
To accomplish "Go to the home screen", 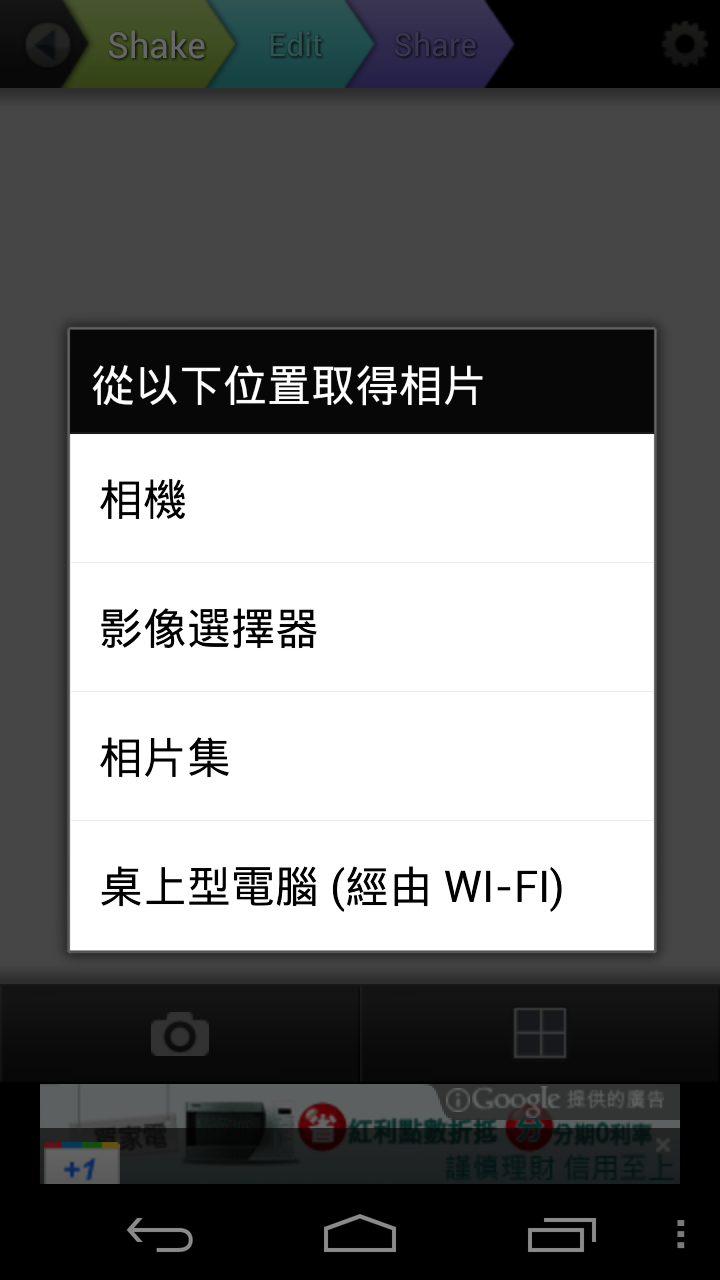I will [360, 1235].
